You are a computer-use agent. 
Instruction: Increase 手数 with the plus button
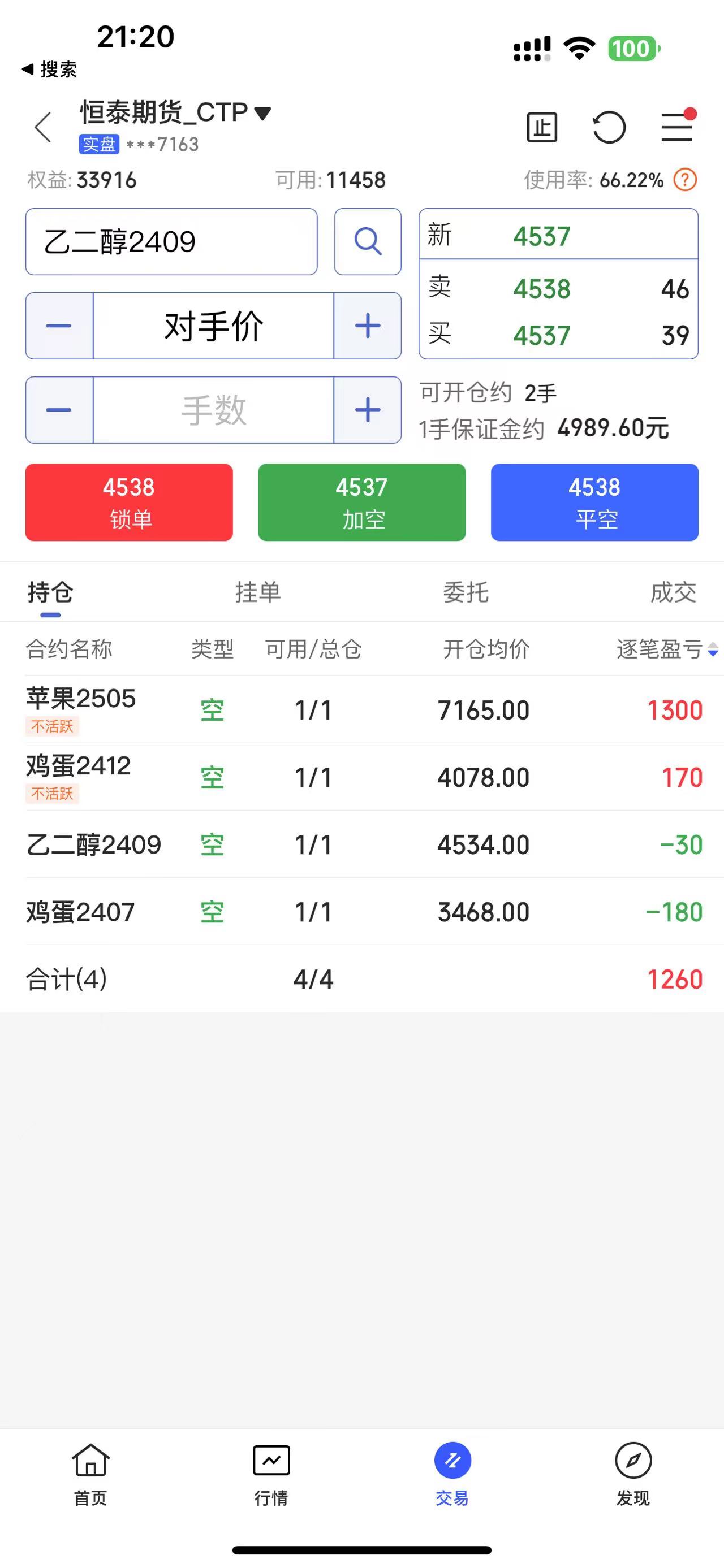(368, 410)
